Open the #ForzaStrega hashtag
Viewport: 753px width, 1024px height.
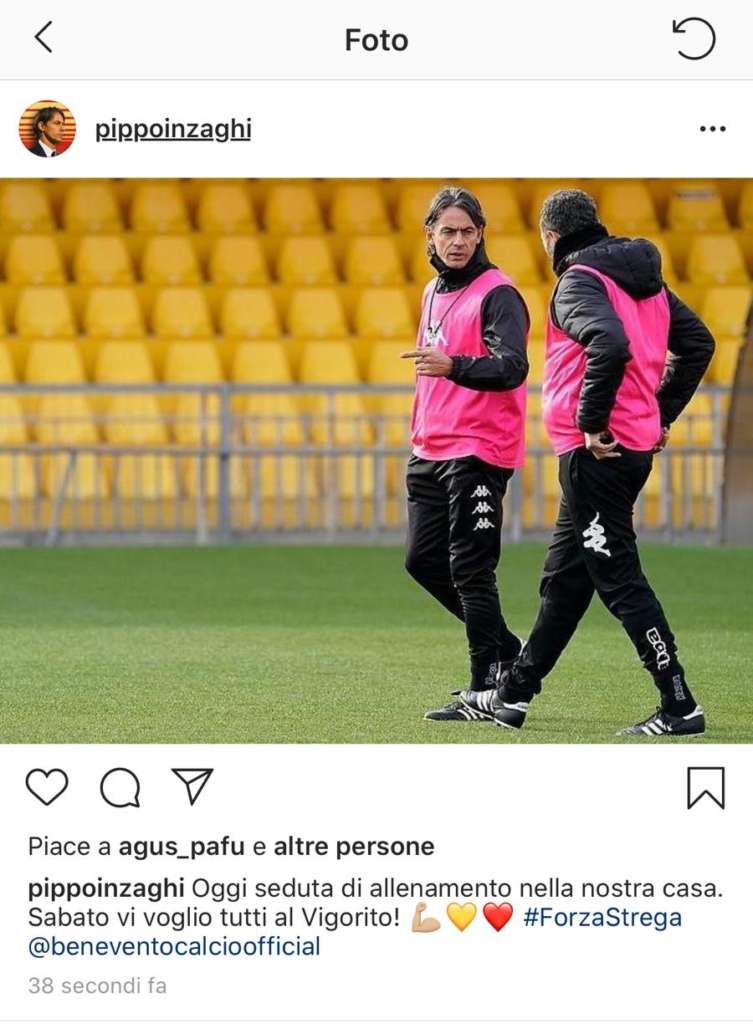pyautogui.click(x=602, y=917)
